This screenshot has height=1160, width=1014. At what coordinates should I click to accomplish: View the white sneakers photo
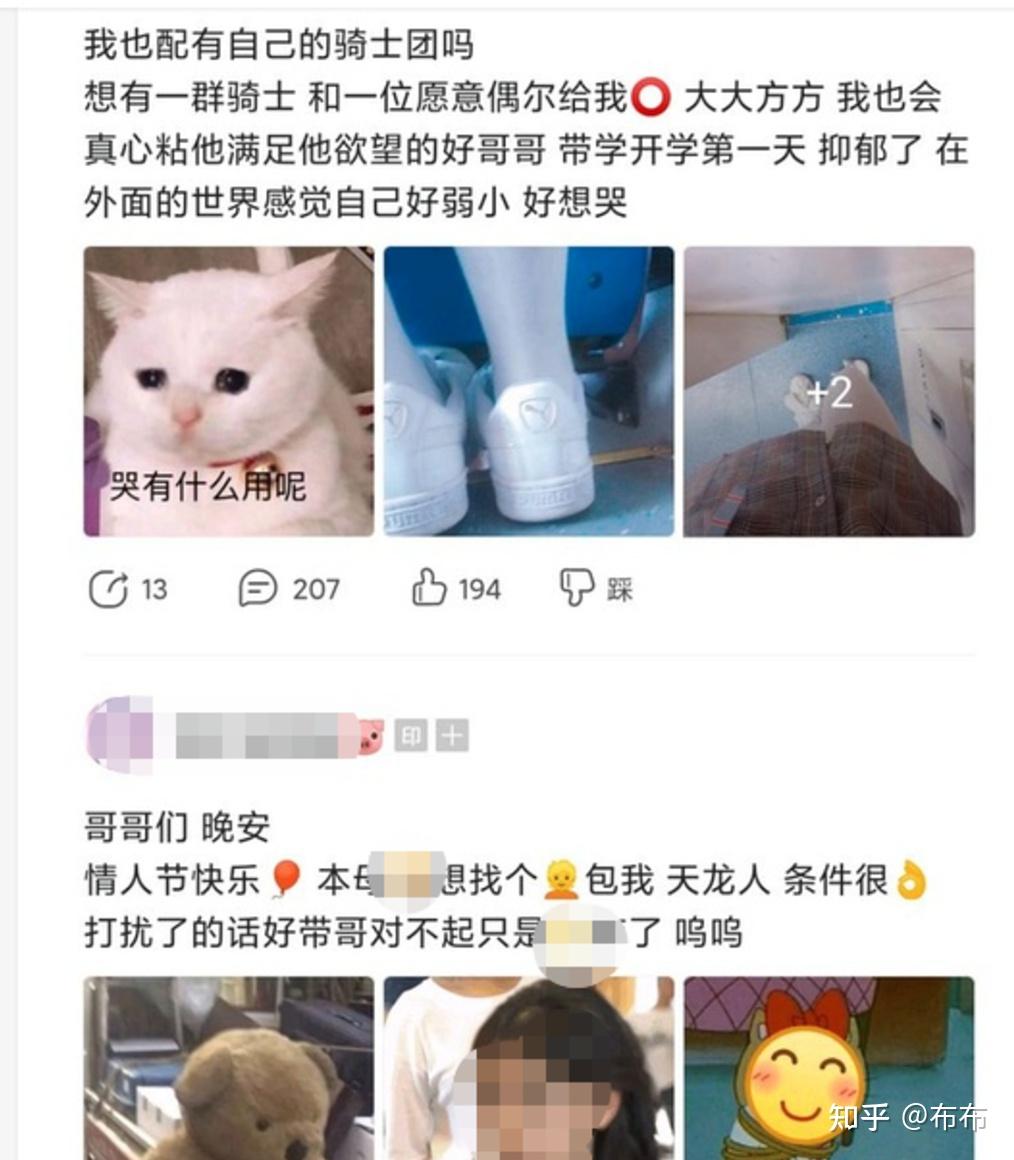(528, 391)
